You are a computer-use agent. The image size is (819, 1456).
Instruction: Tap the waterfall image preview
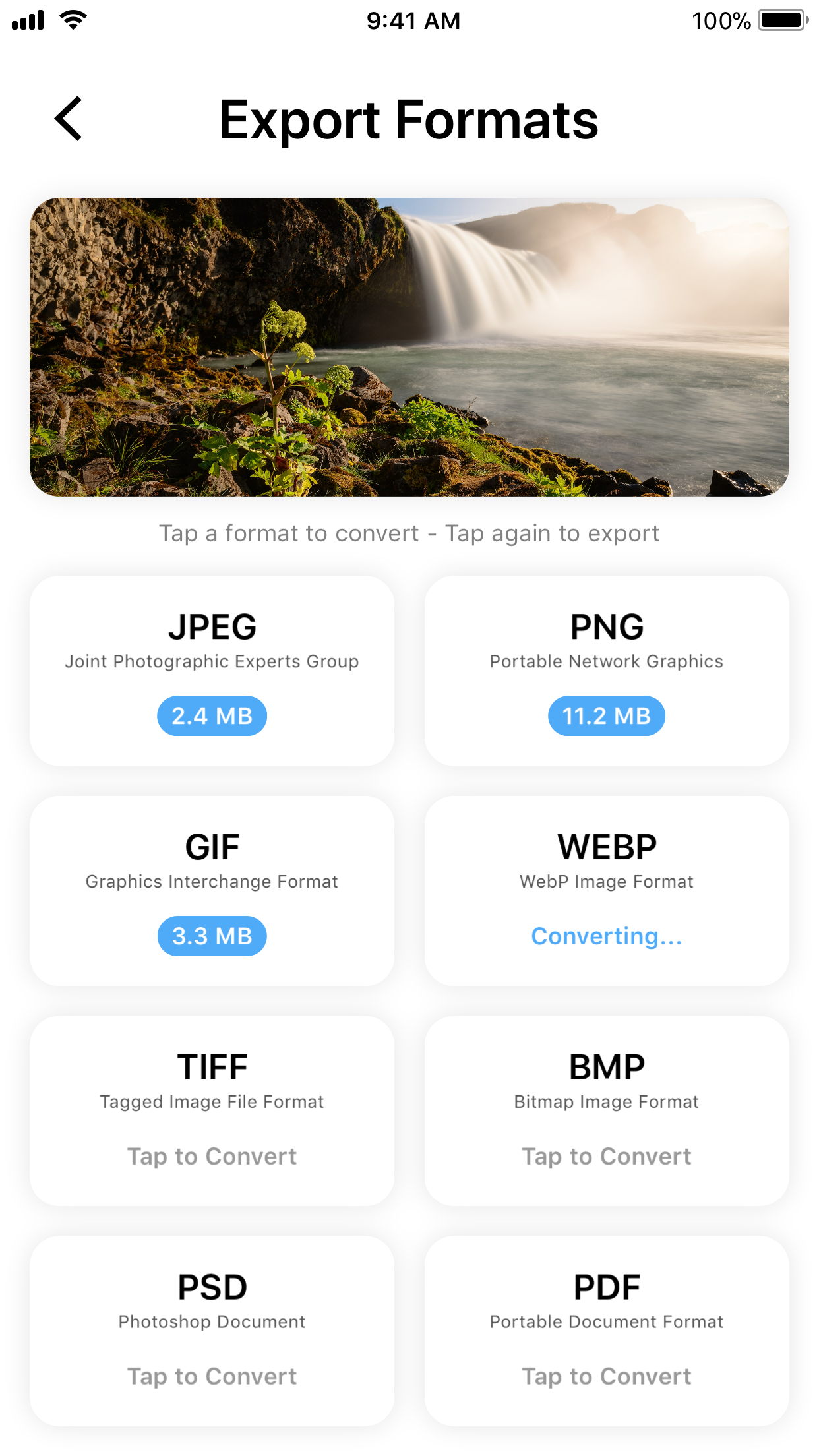coord(409,348)
